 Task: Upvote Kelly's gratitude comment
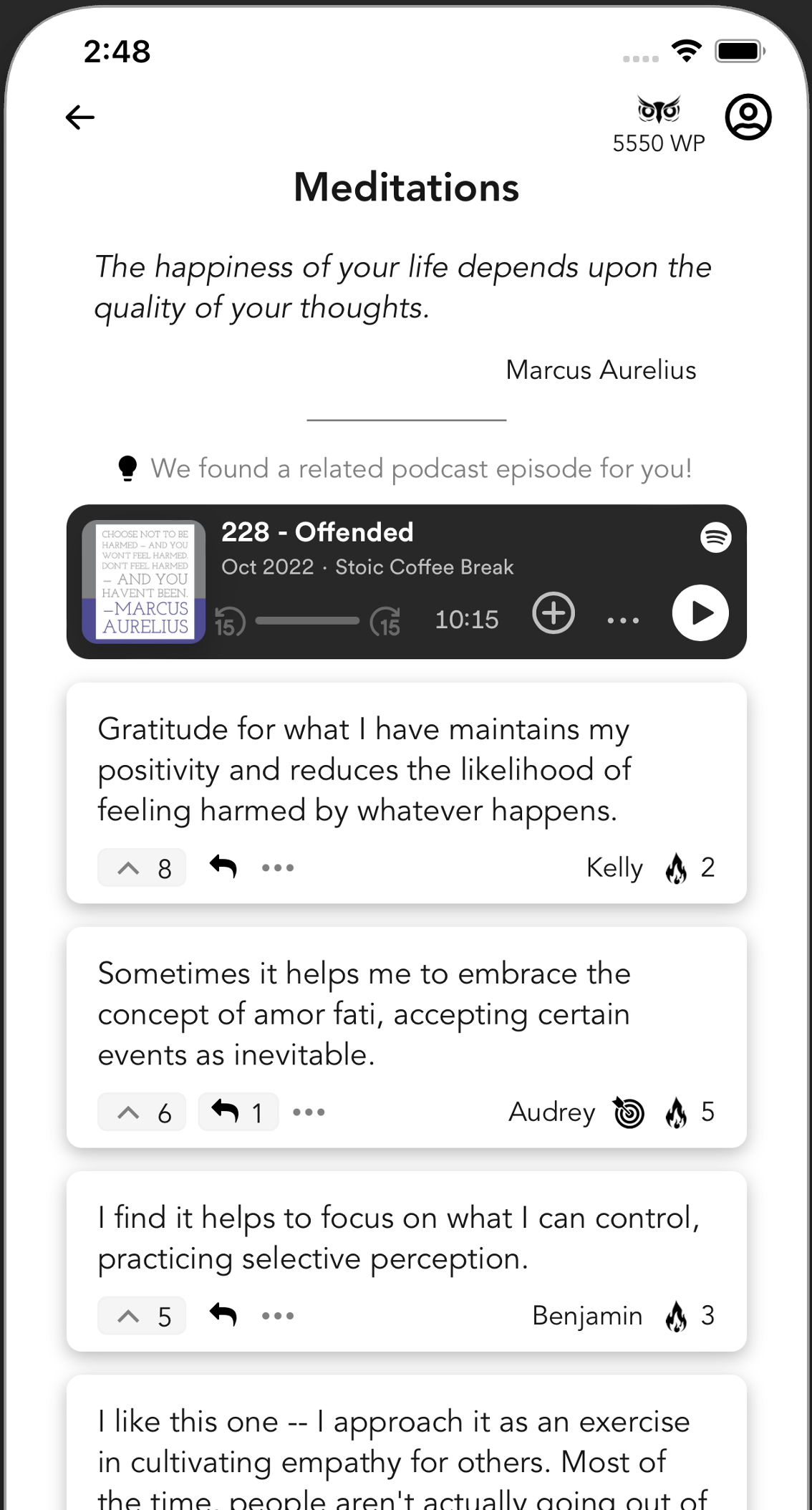pyautogui.click(x=142, y=868)
